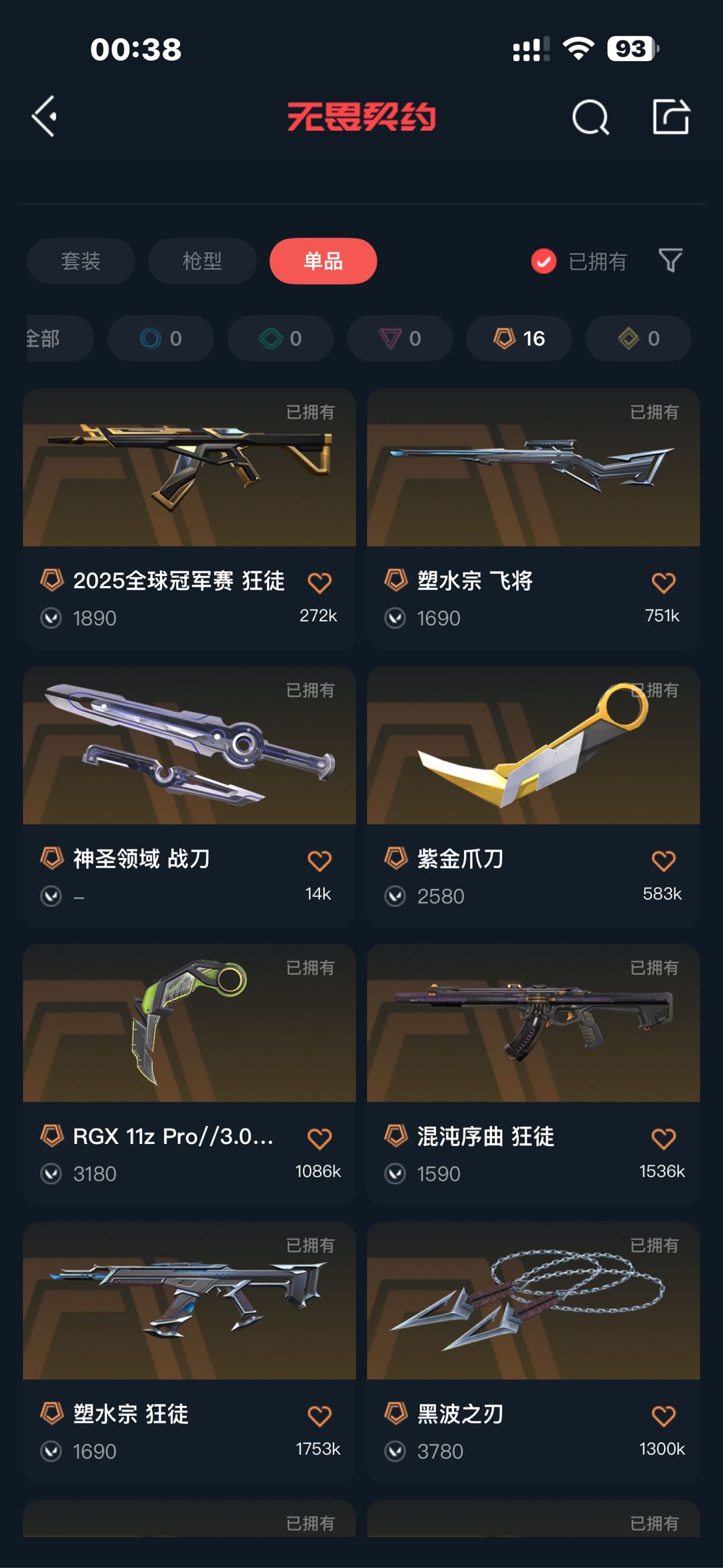
Task: Like the RGX 11z Pro skin
Action: coord(319,1139)
